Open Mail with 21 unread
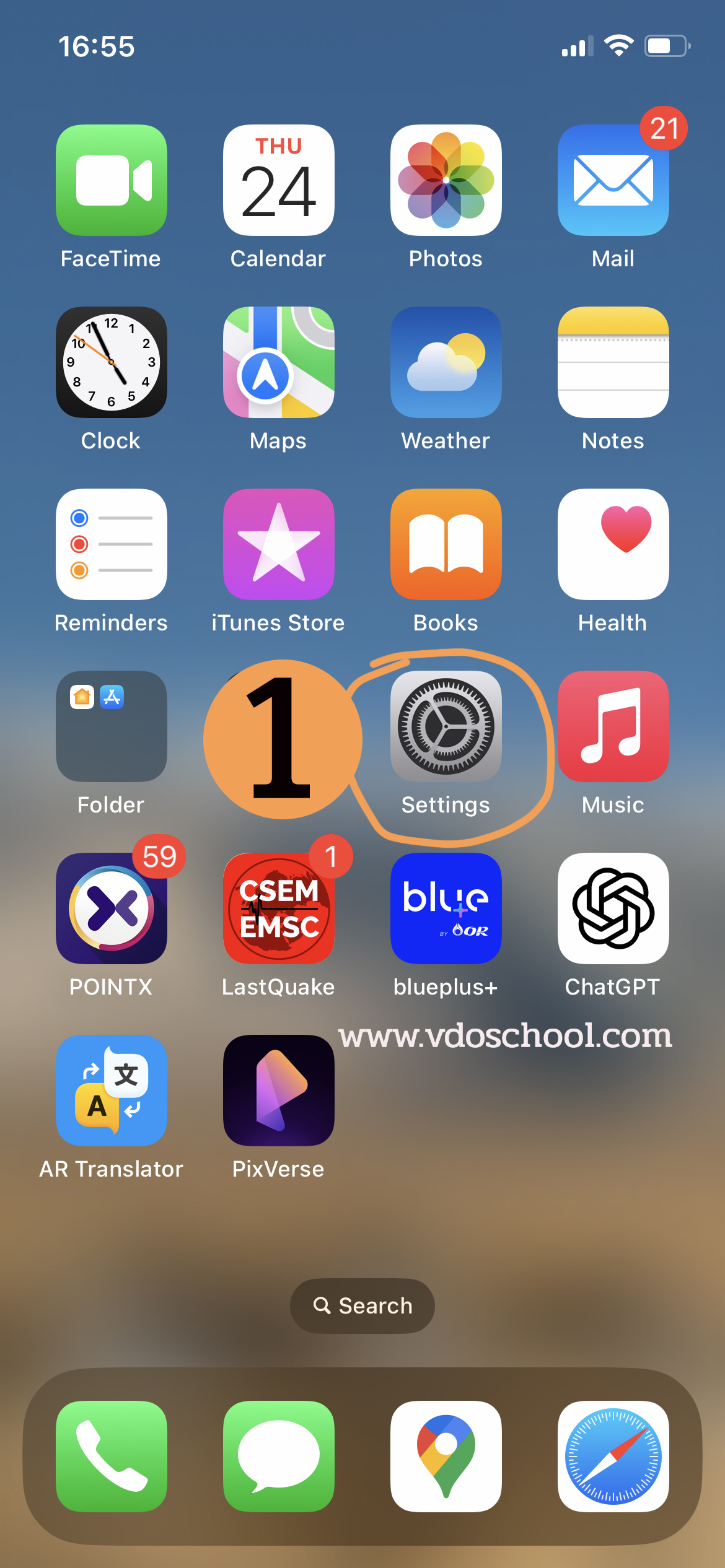The width and height of the screenshot is (725, 1568). tap(613, 180)
